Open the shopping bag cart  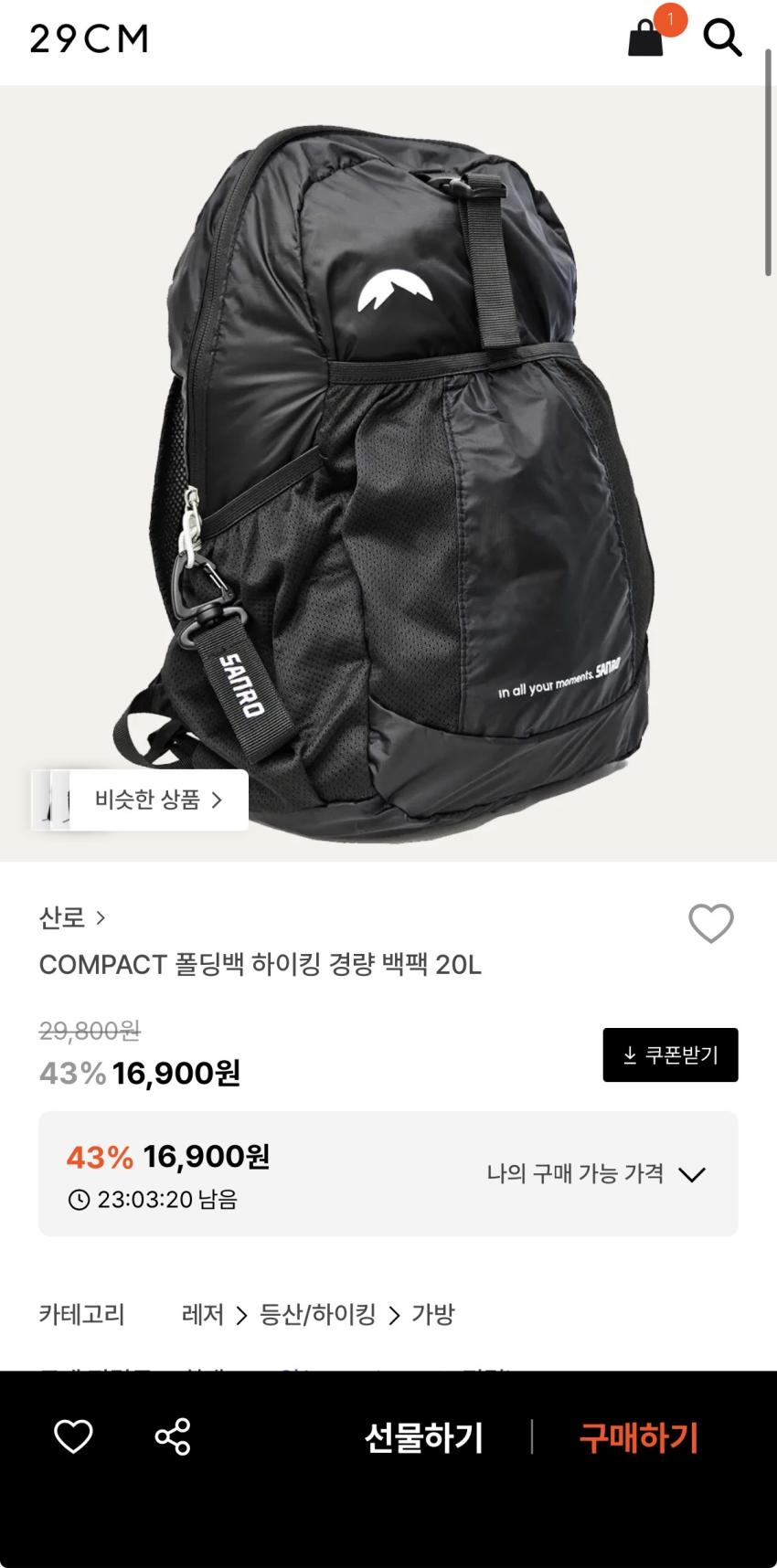coord(646,38)
